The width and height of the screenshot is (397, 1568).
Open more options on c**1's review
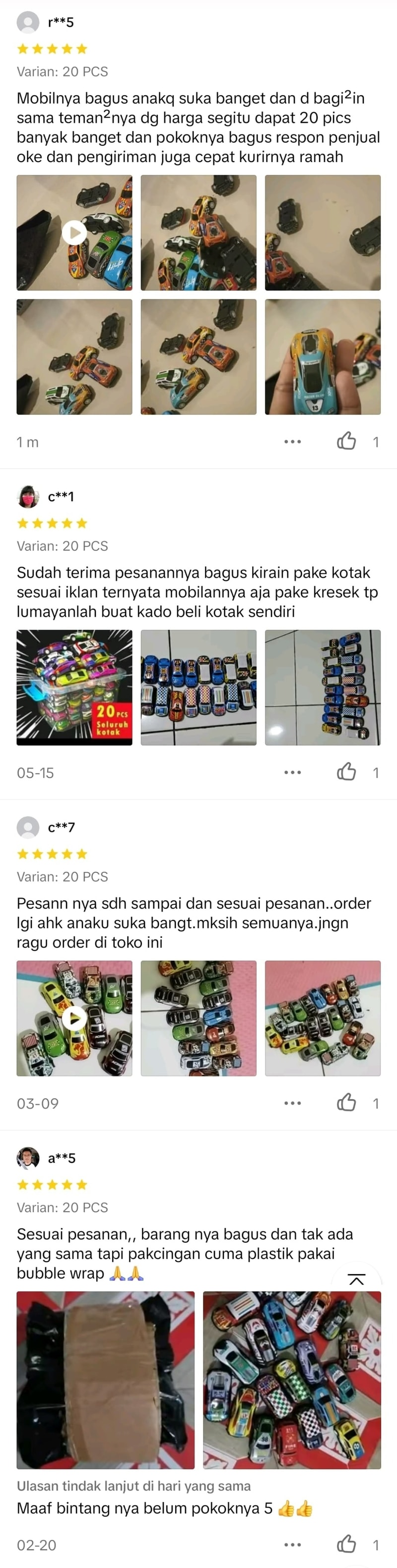292,772
